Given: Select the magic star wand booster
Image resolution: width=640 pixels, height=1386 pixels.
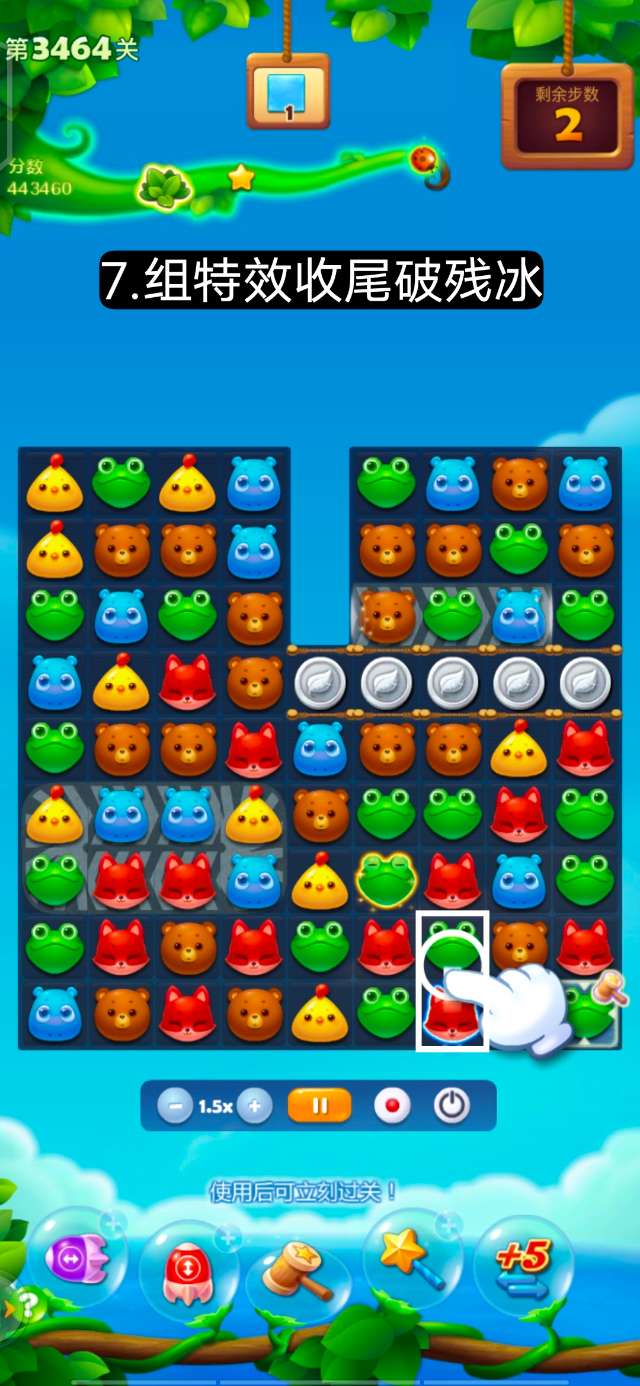Looking at the screenshot, I should point(409,1258).
